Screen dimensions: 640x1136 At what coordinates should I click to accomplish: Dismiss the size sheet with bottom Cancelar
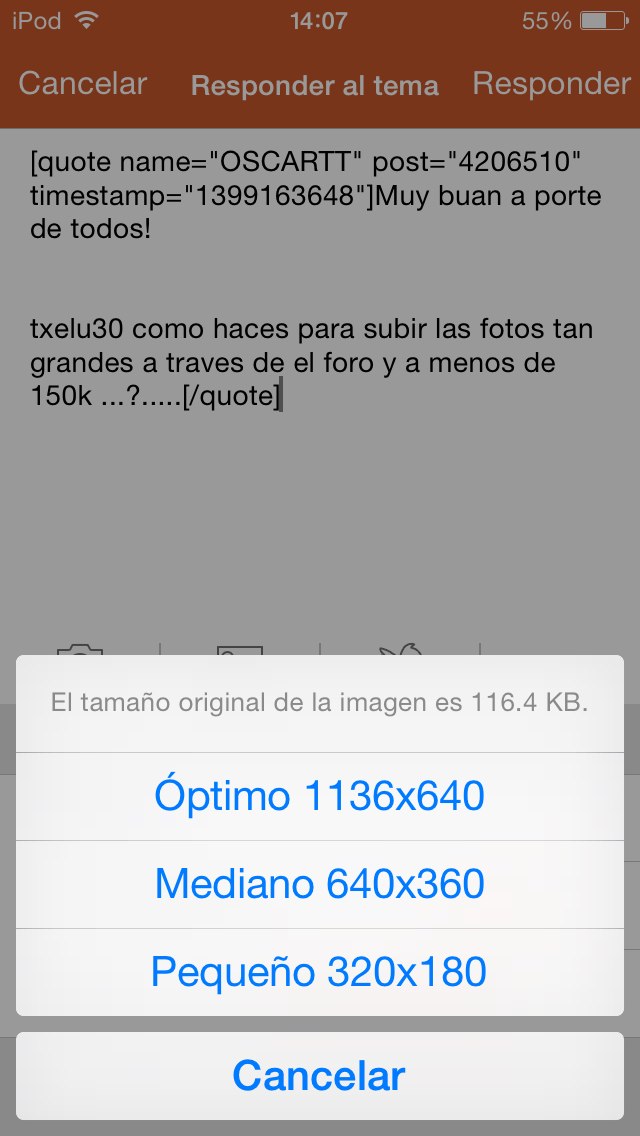click(x=320, y=1076)
